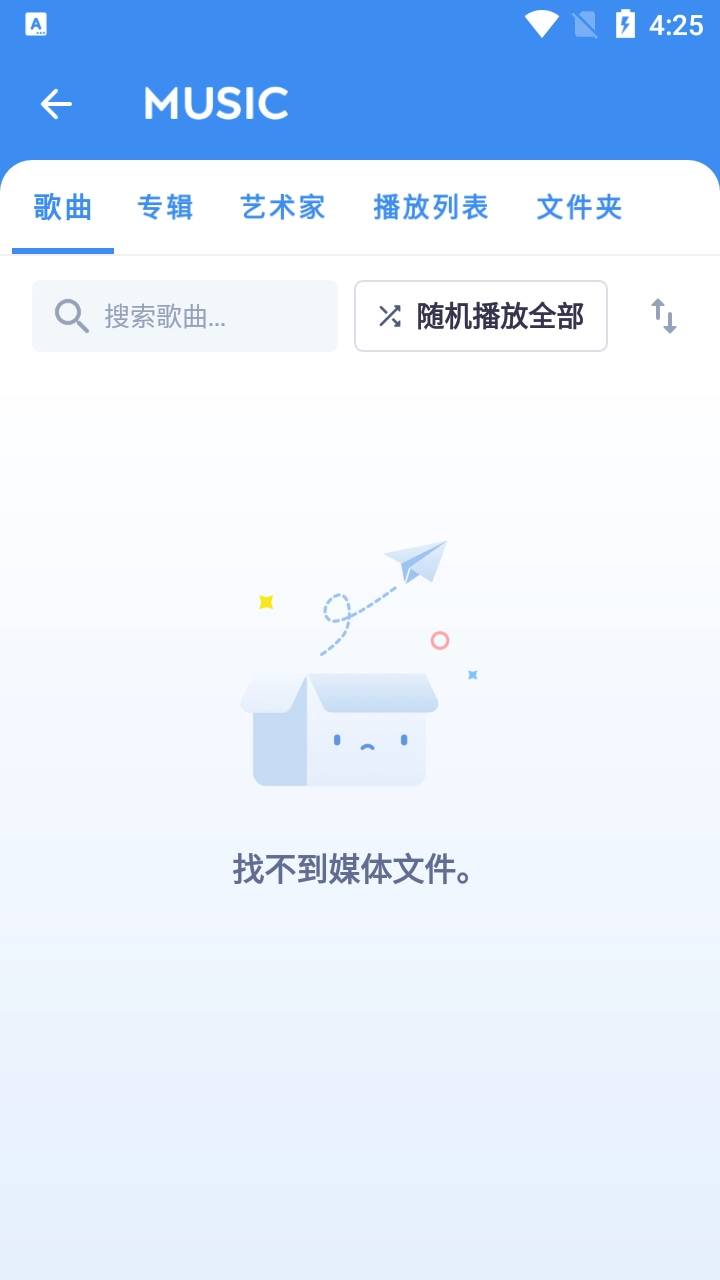The height and width of the screenshot is (1280, 720).
Task: Open the 文件夹 tab
Action: point(578,207)
